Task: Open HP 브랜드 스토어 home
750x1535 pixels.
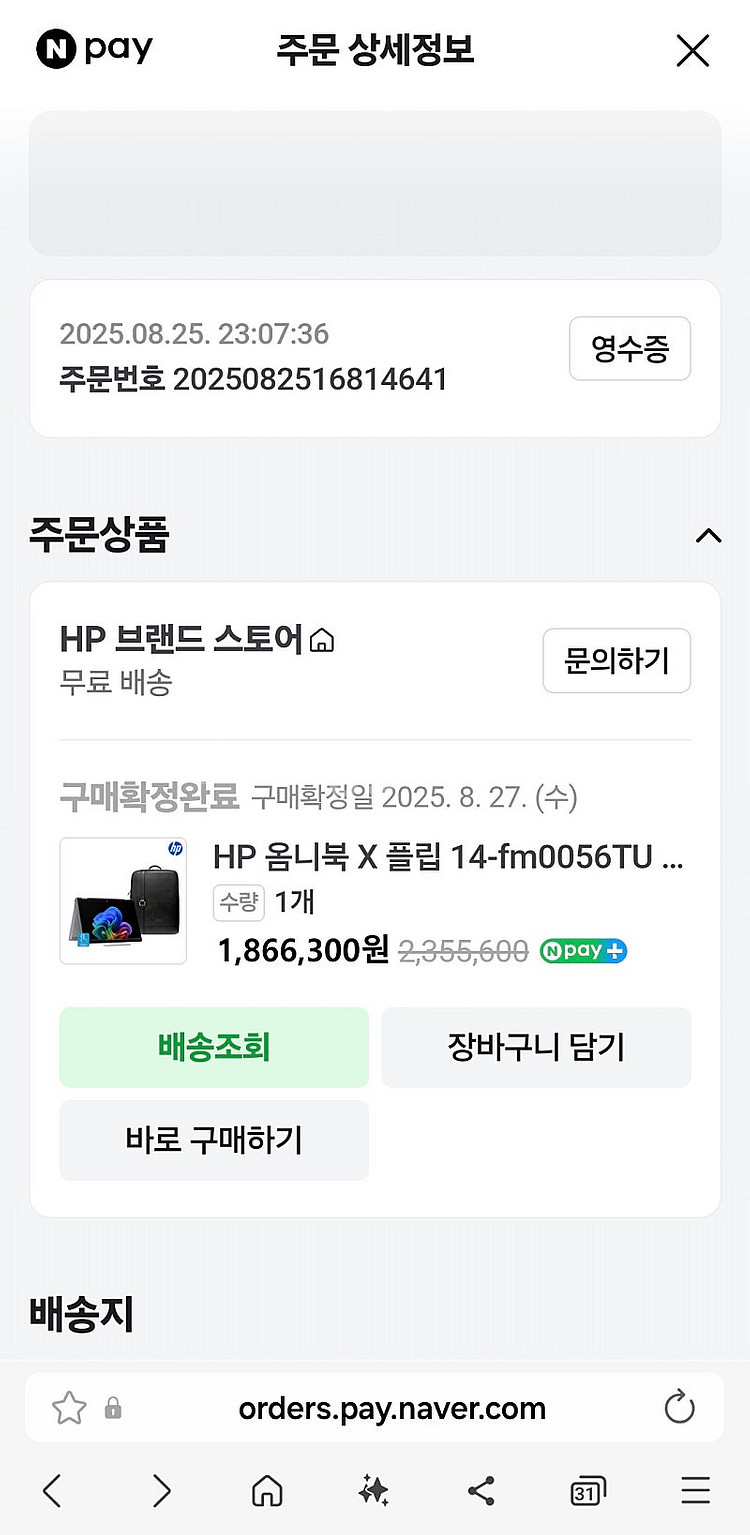Action: pos(322,640)
